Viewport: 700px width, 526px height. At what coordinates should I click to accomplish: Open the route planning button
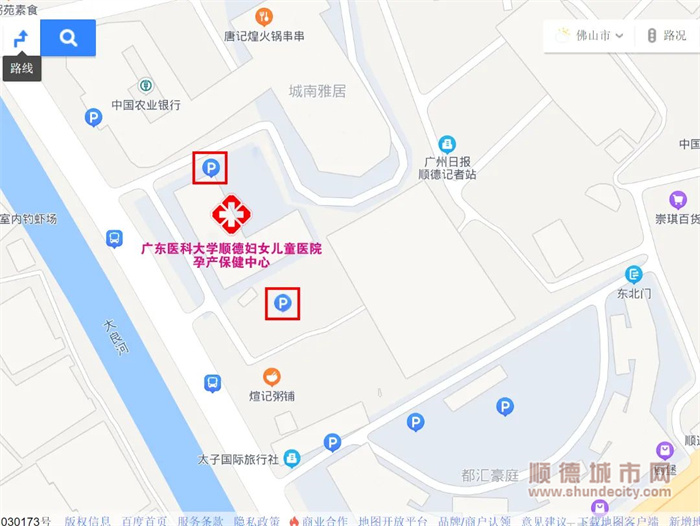(x=20, y=37)
